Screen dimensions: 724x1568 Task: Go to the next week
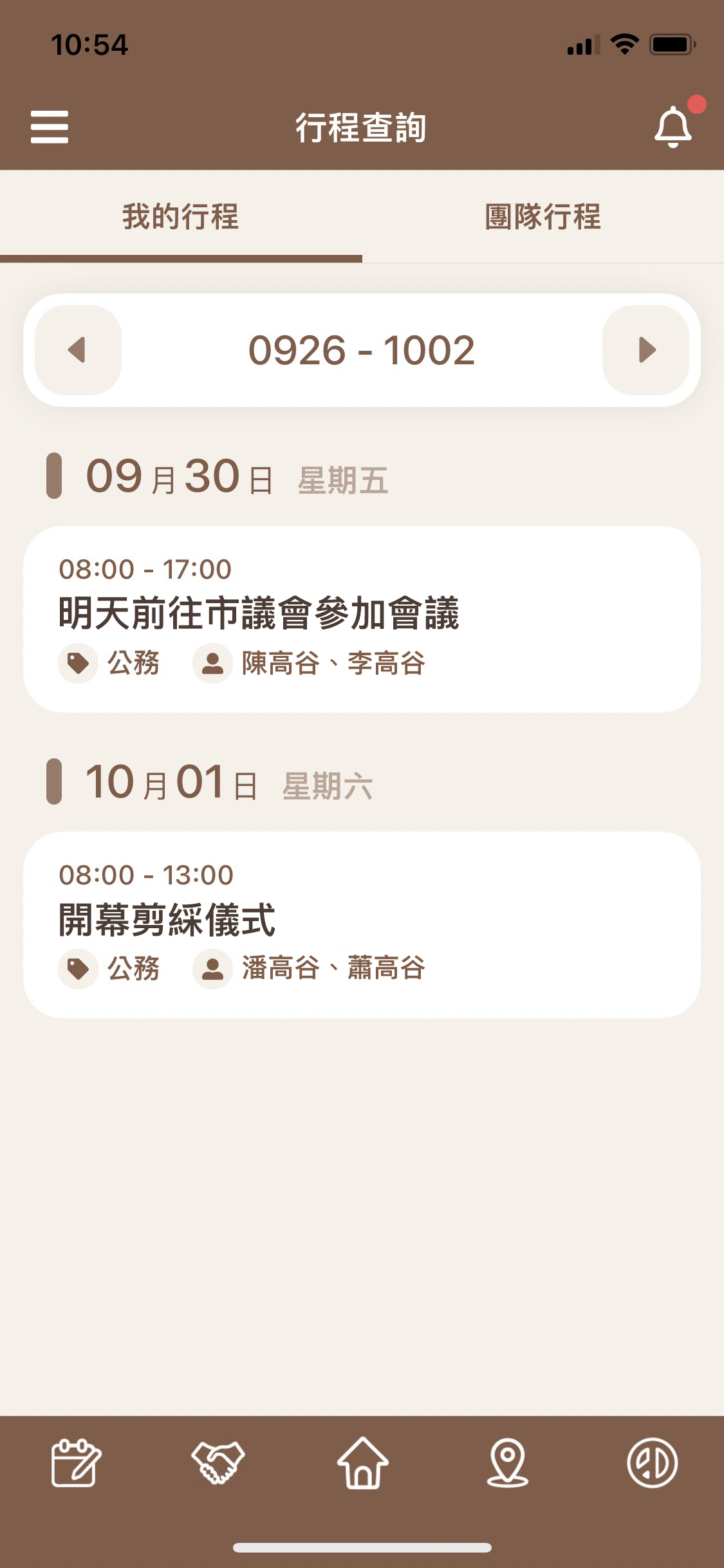(x=645, y=350)
